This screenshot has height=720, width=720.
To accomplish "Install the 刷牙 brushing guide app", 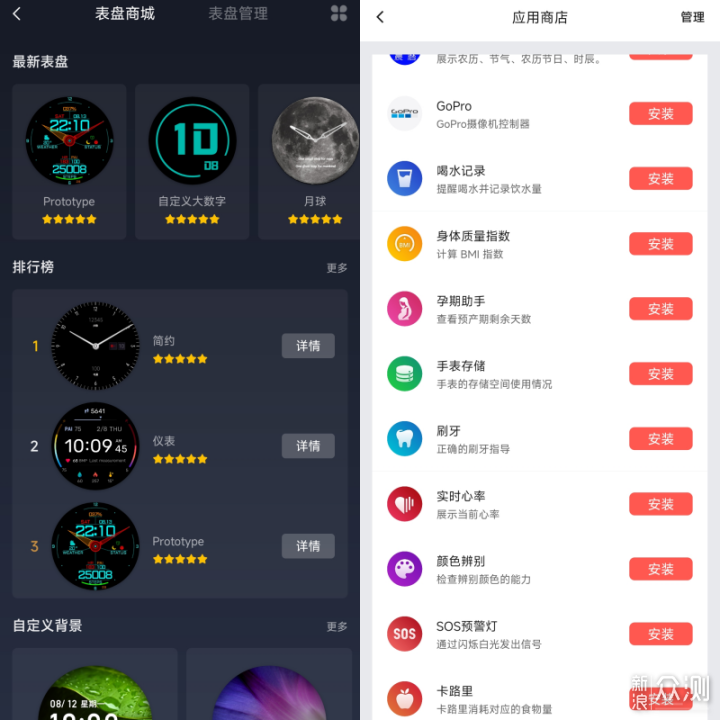I will click(660, 439).
